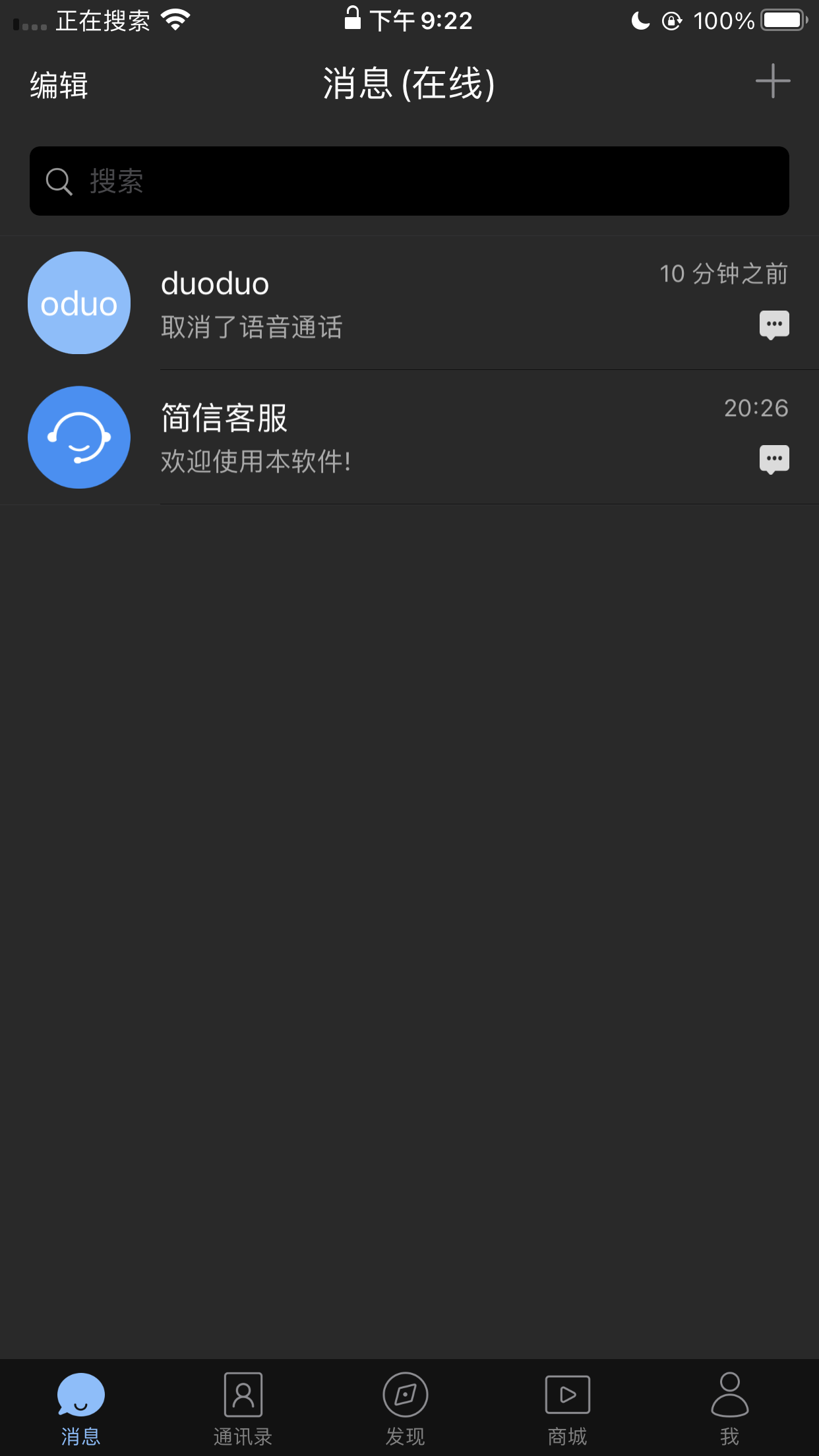Open the 简信客服 customer service chat

tap(409, 438)
